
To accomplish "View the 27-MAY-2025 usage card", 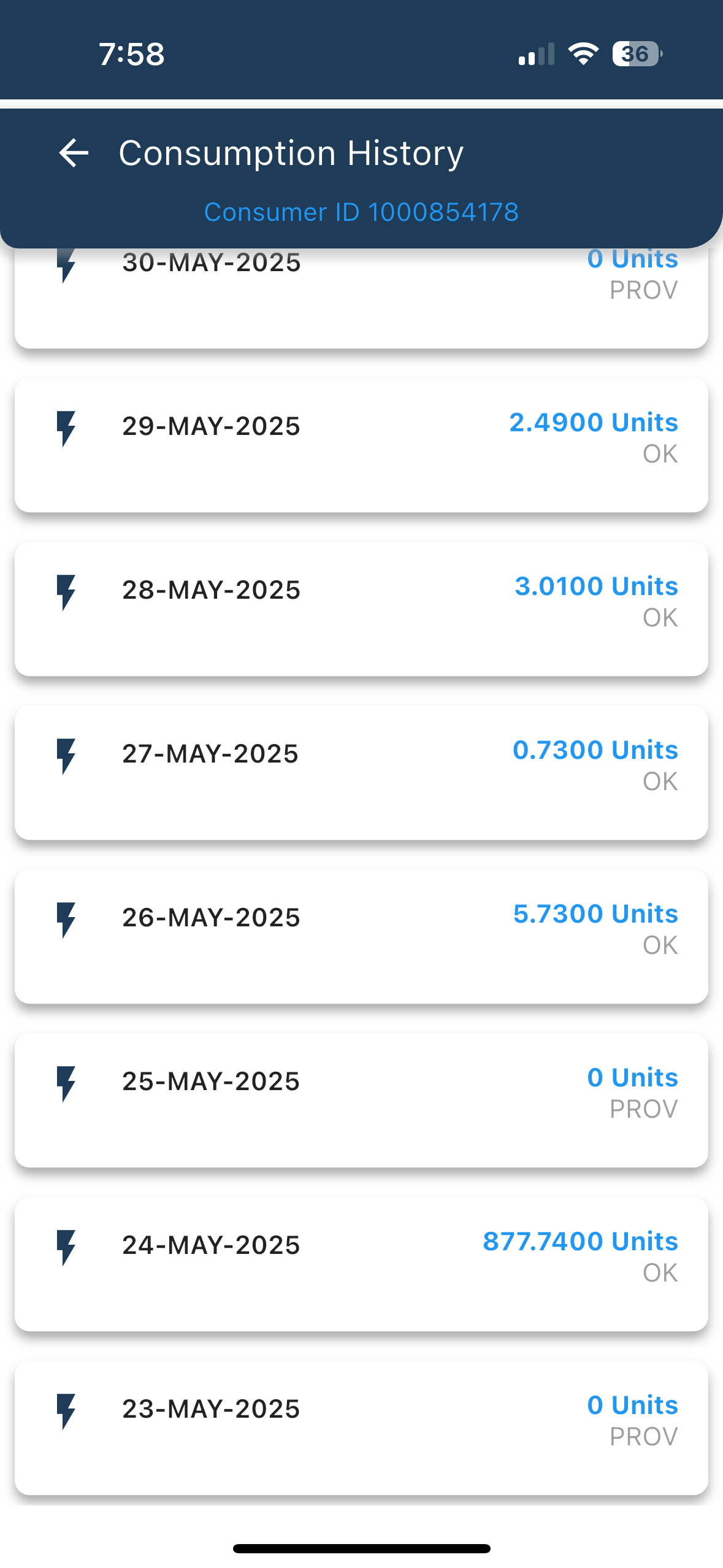I will 361,773.
